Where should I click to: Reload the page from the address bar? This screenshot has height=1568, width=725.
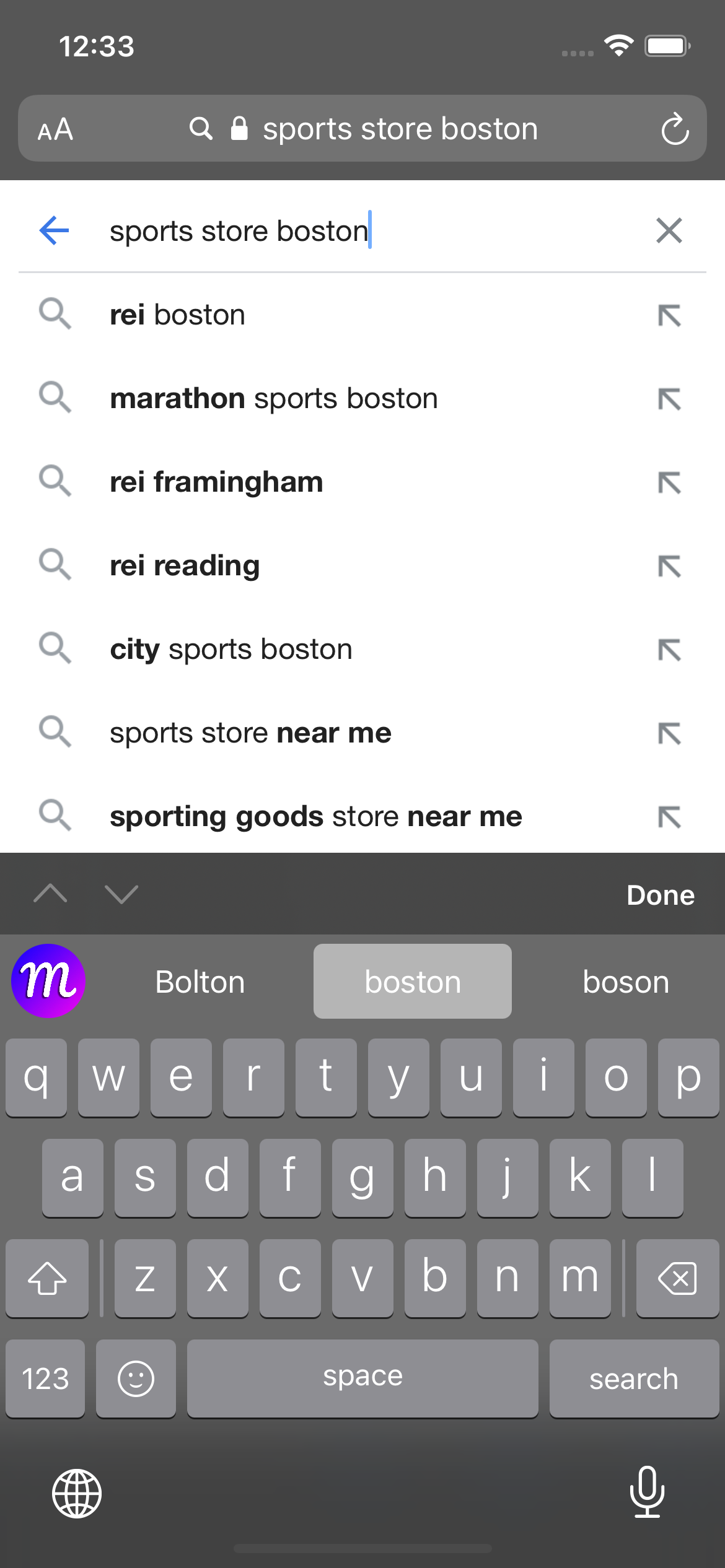tap(675, 129)
